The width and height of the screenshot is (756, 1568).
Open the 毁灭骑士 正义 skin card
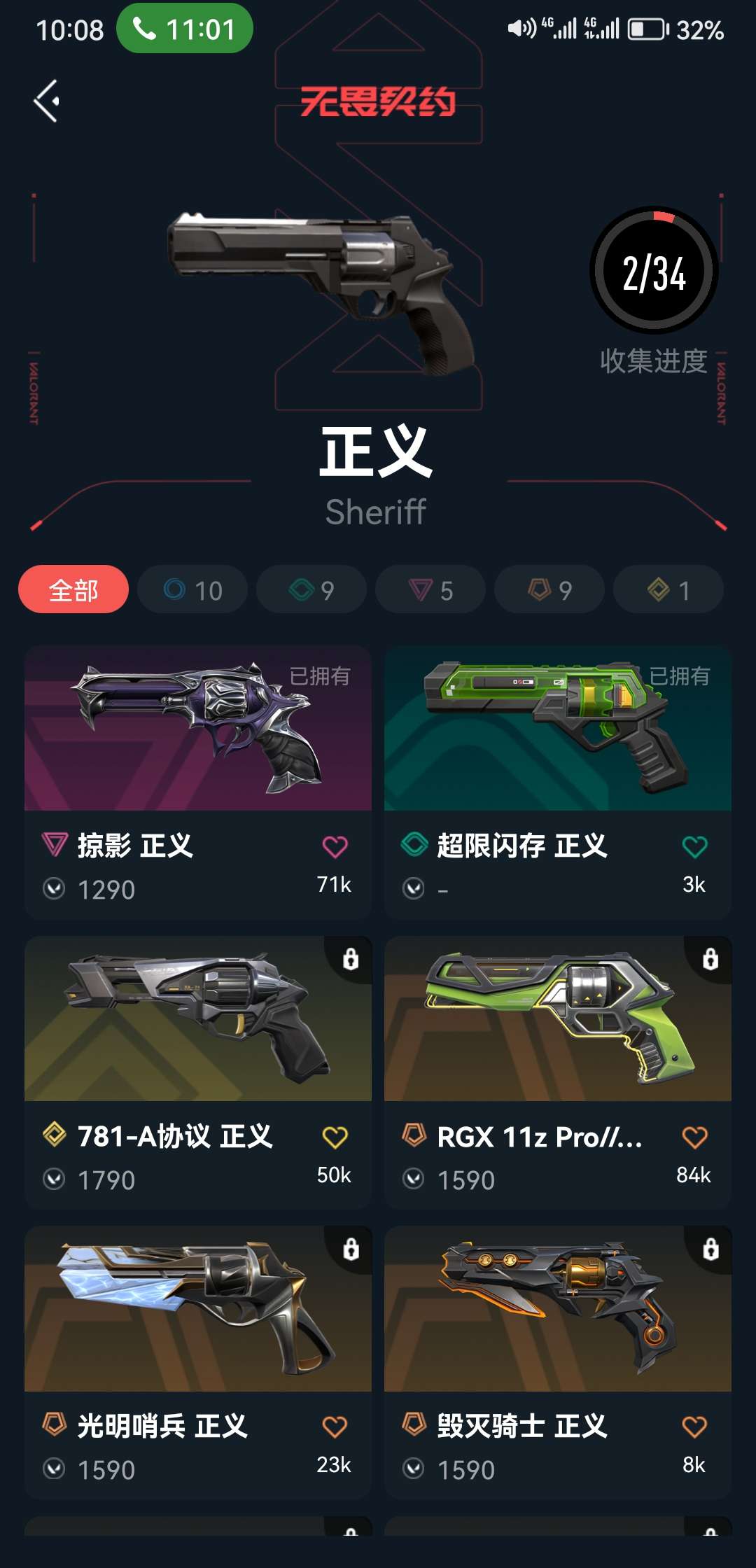point(558,1362)
